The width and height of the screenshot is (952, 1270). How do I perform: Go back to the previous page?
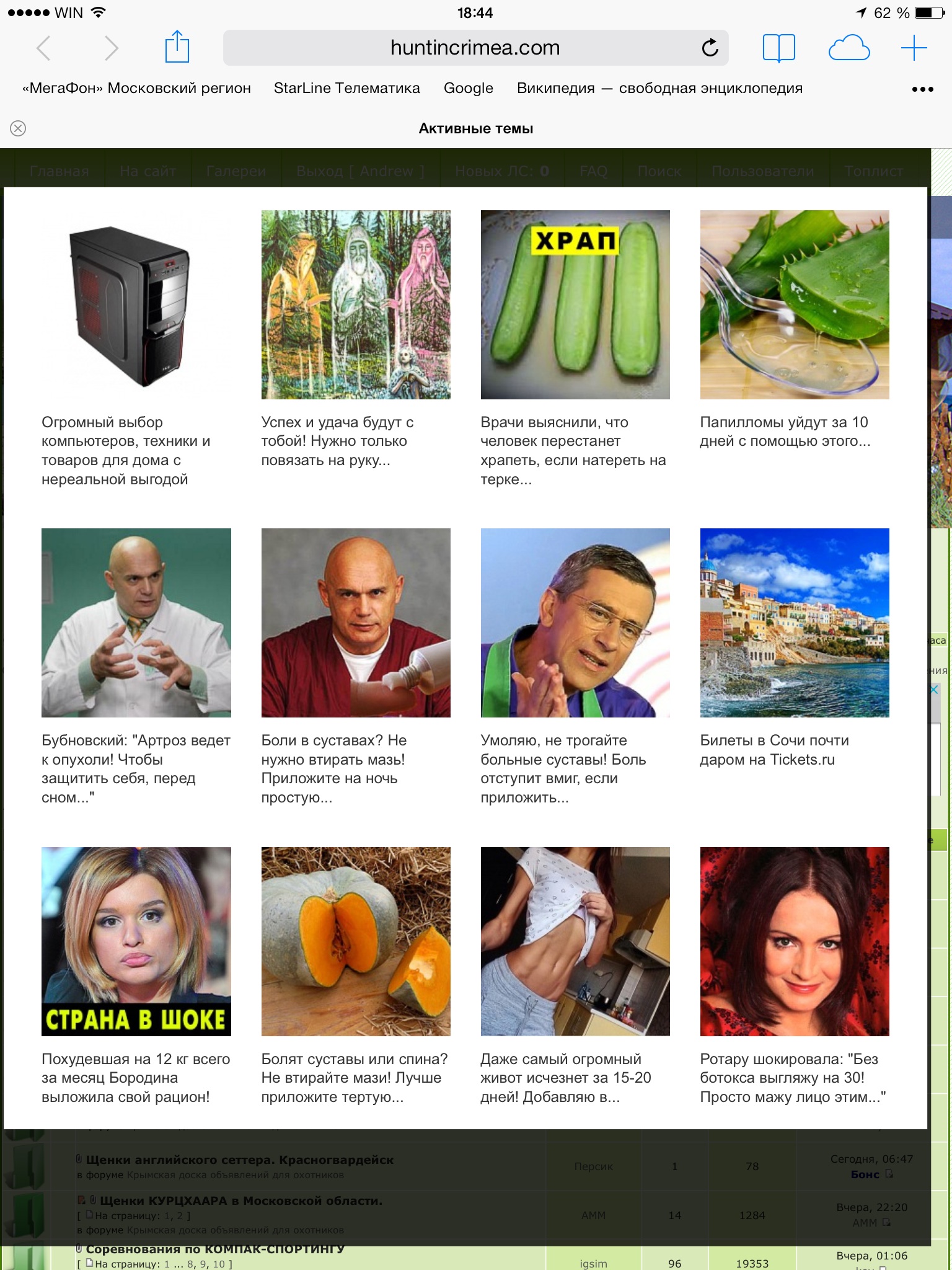point(43,48)
